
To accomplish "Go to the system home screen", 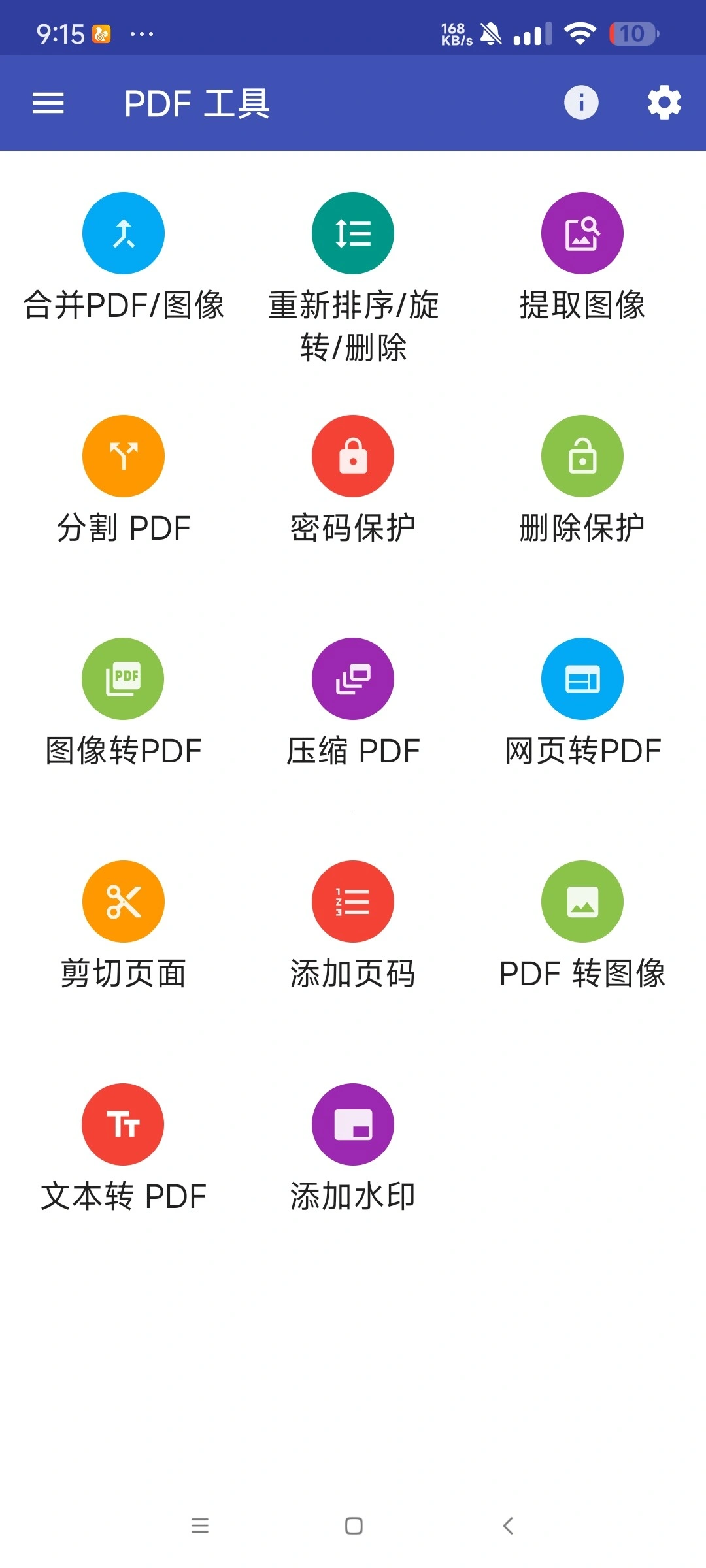I will pyautogui.click(x=354, y=1526).
